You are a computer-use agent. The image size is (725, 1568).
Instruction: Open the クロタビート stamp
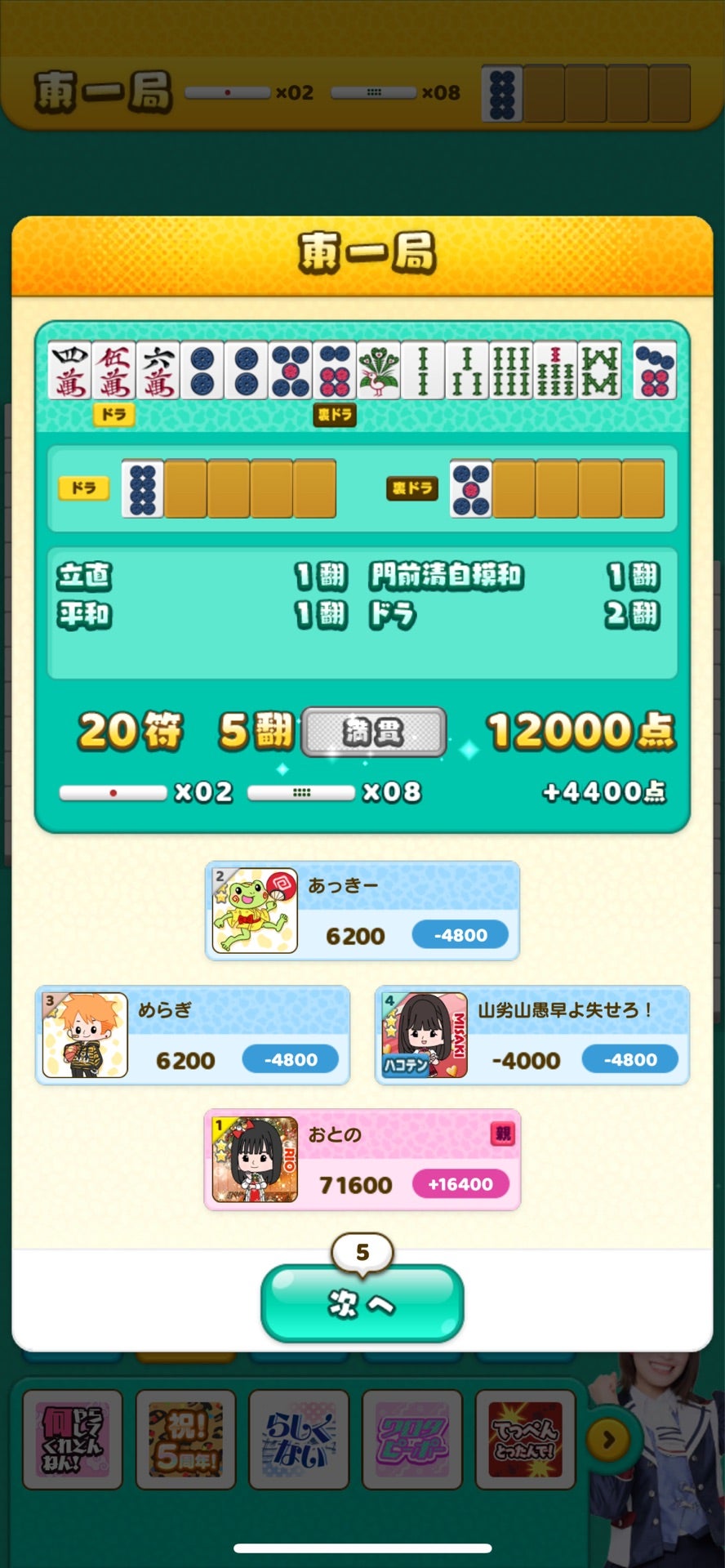(412, 1438)
